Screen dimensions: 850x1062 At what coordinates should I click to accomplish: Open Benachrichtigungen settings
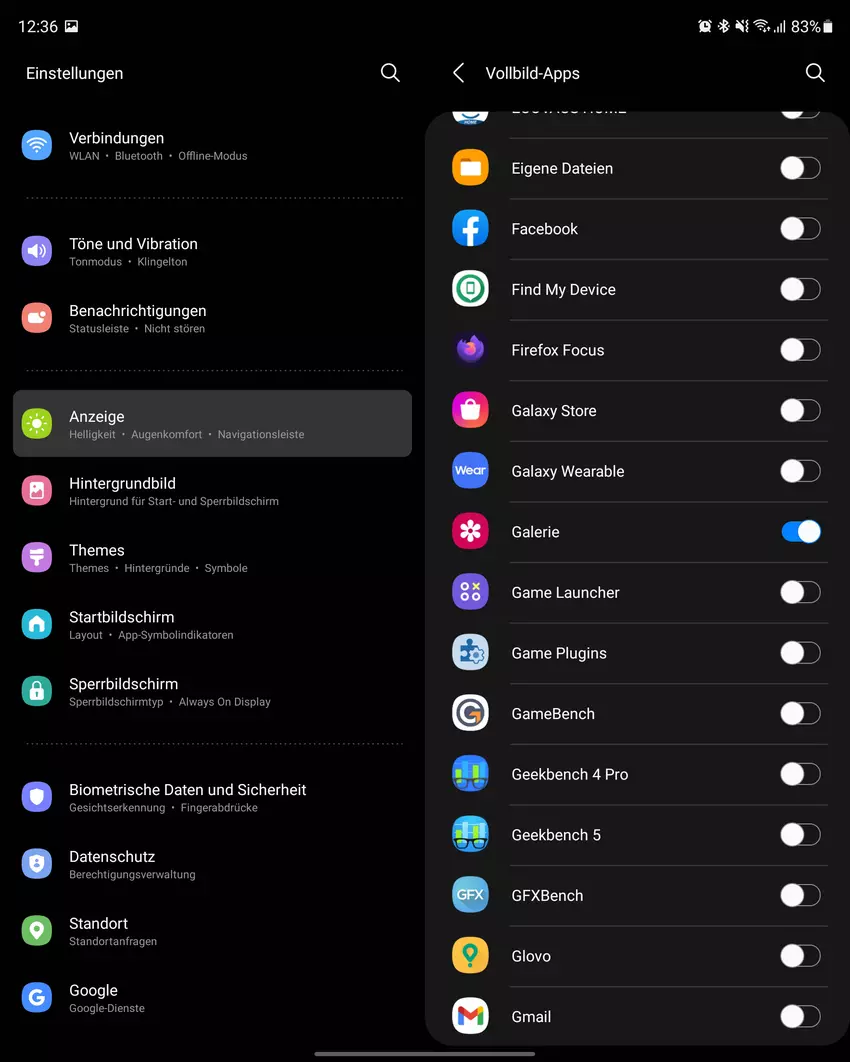[212, 318]
